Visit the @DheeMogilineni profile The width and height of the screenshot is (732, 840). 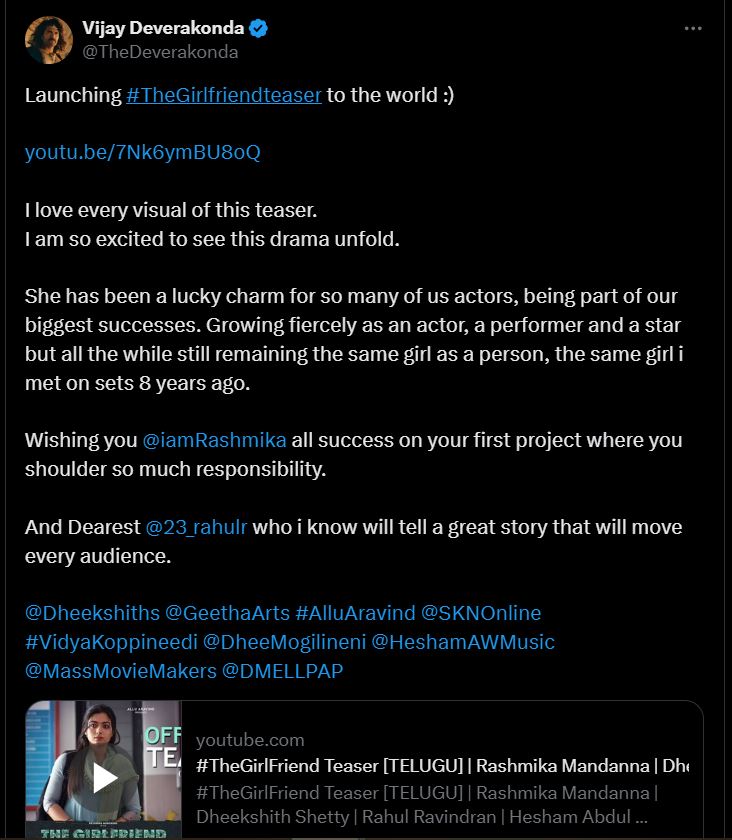[285, 642]
